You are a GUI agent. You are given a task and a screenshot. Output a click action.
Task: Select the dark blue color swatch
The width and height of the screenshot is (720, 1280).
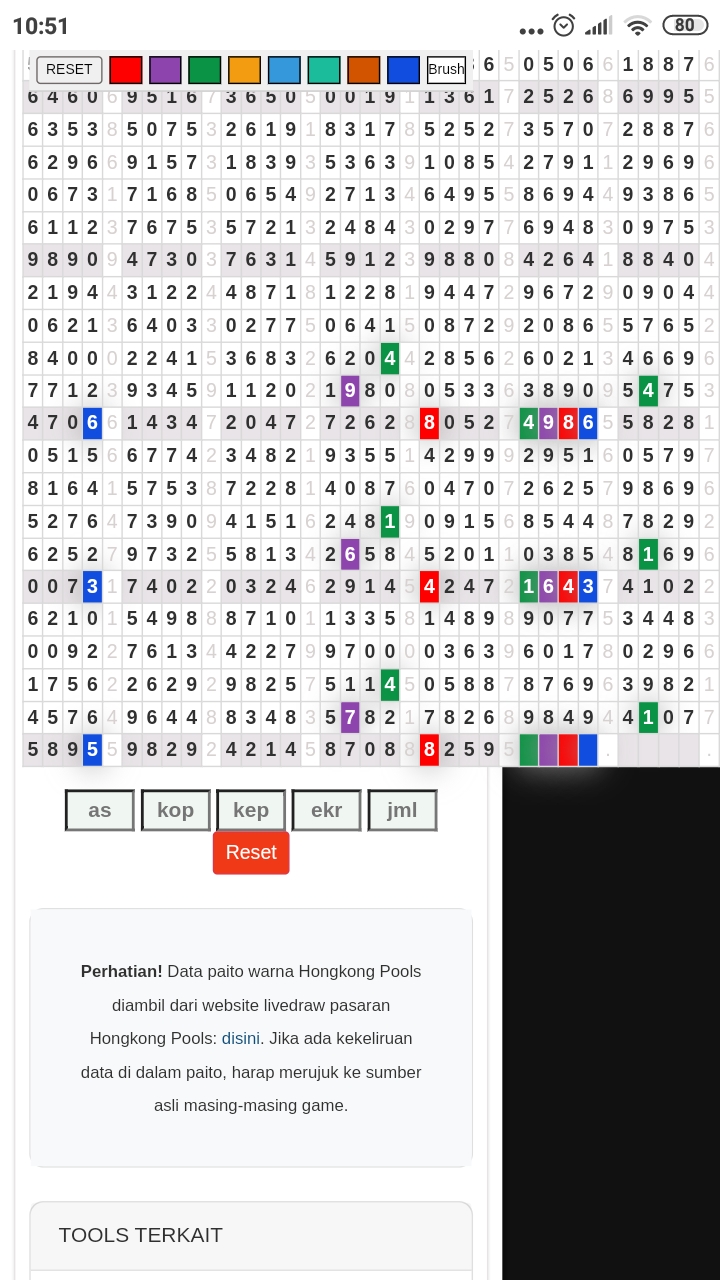coord(403,69)
